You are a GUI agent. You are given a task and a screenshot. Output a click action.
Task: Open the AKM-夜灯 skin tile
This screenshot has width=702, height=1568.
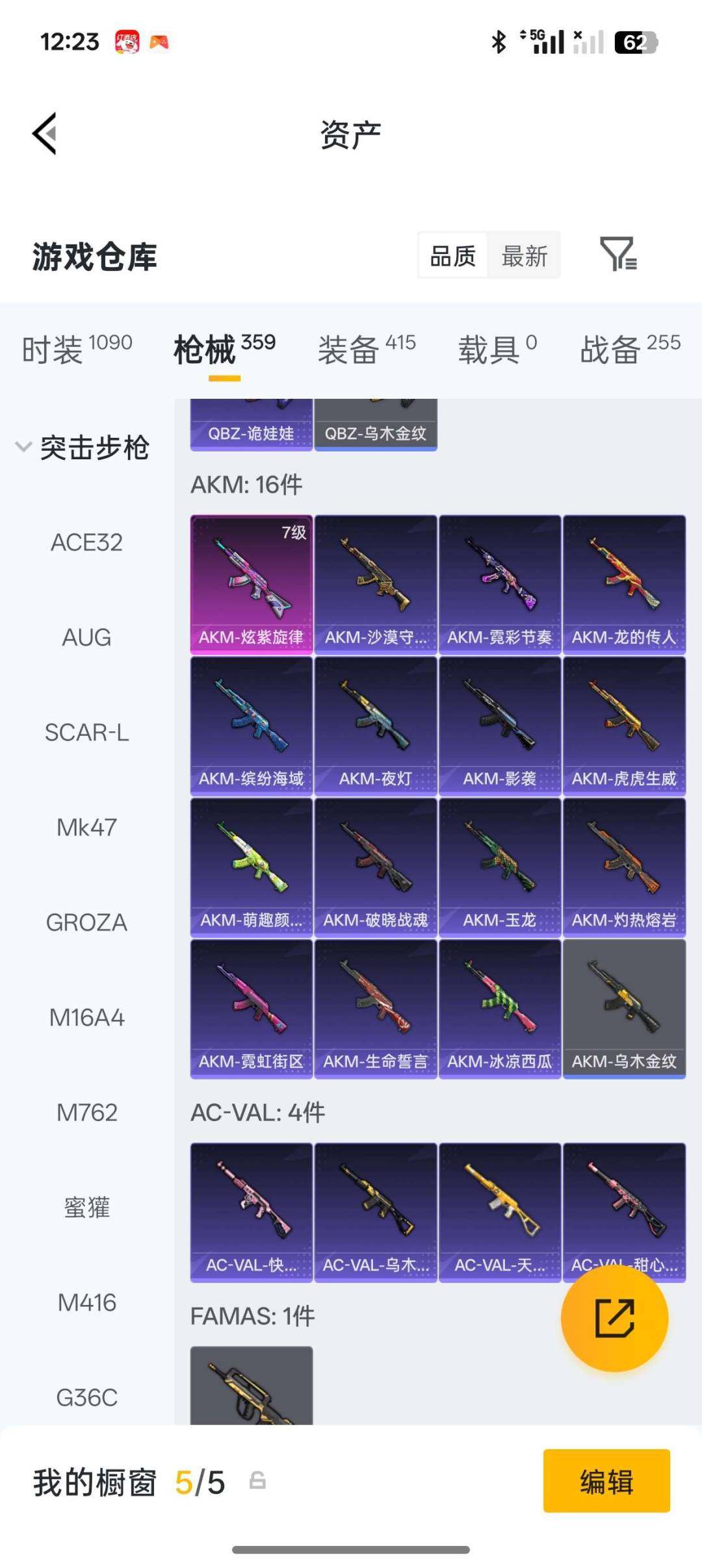tap(375, 726)
